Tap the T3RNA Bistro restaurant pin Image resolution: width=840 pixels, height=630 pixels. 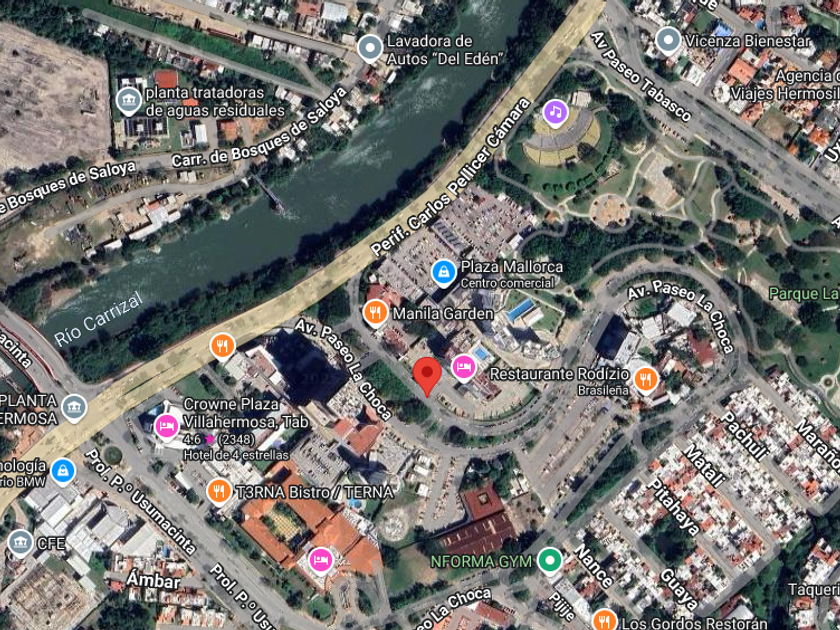pyautogui.click(x=219, y=491)
